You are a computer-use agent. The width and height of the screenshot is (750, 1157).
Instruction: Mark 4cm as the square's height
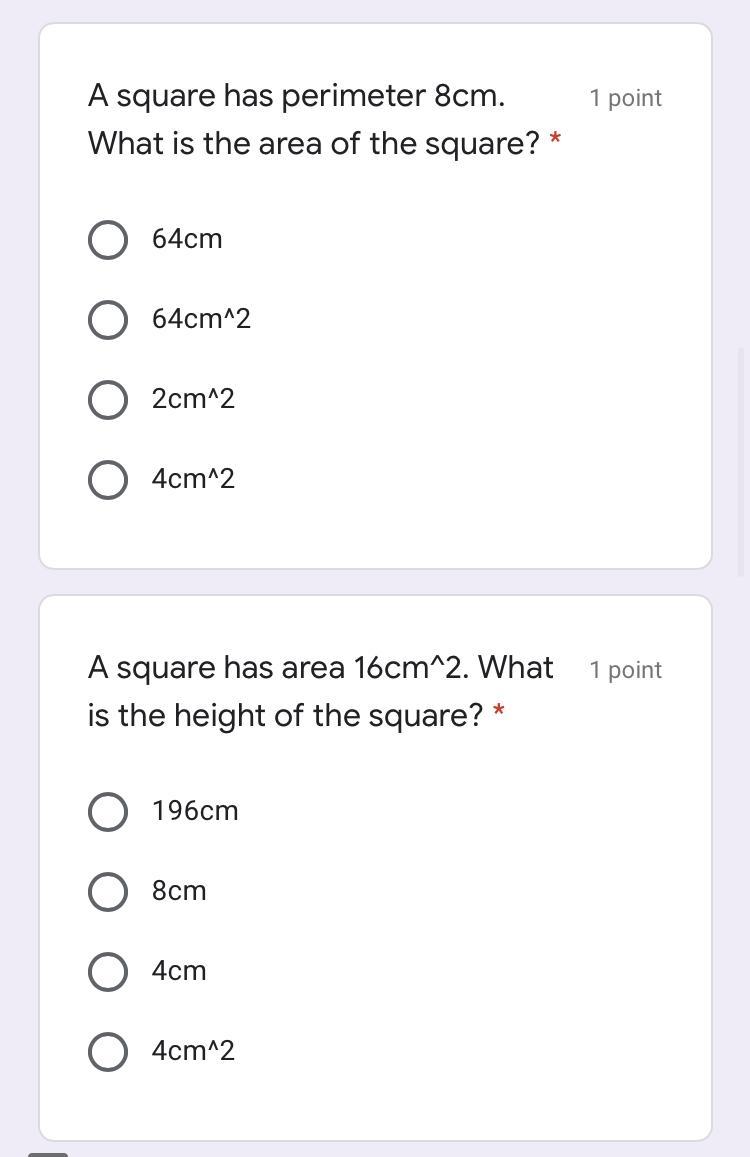coord(108,972)
